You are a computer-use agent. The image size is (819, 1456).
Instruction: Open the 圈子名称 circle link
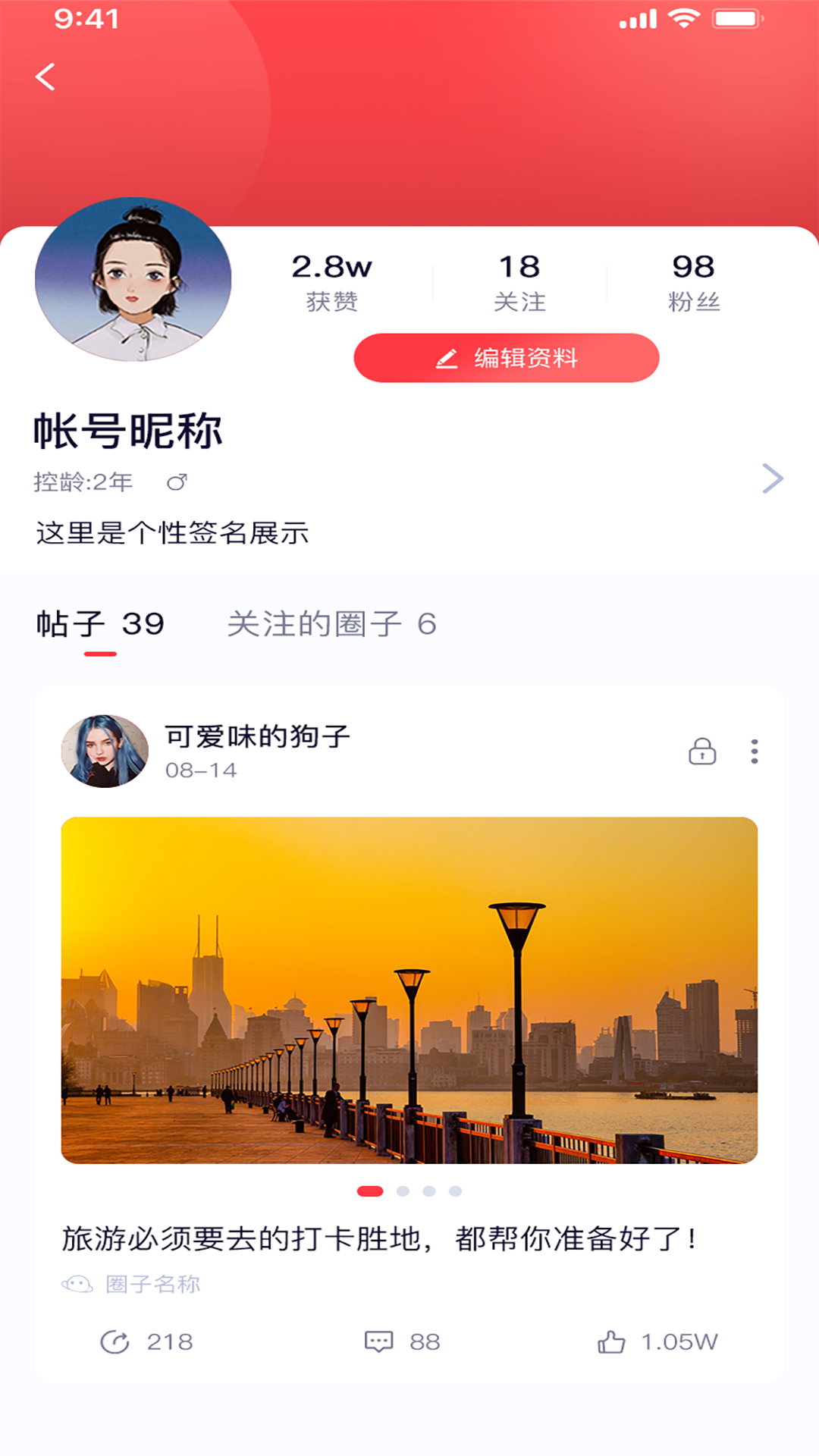152,1284
